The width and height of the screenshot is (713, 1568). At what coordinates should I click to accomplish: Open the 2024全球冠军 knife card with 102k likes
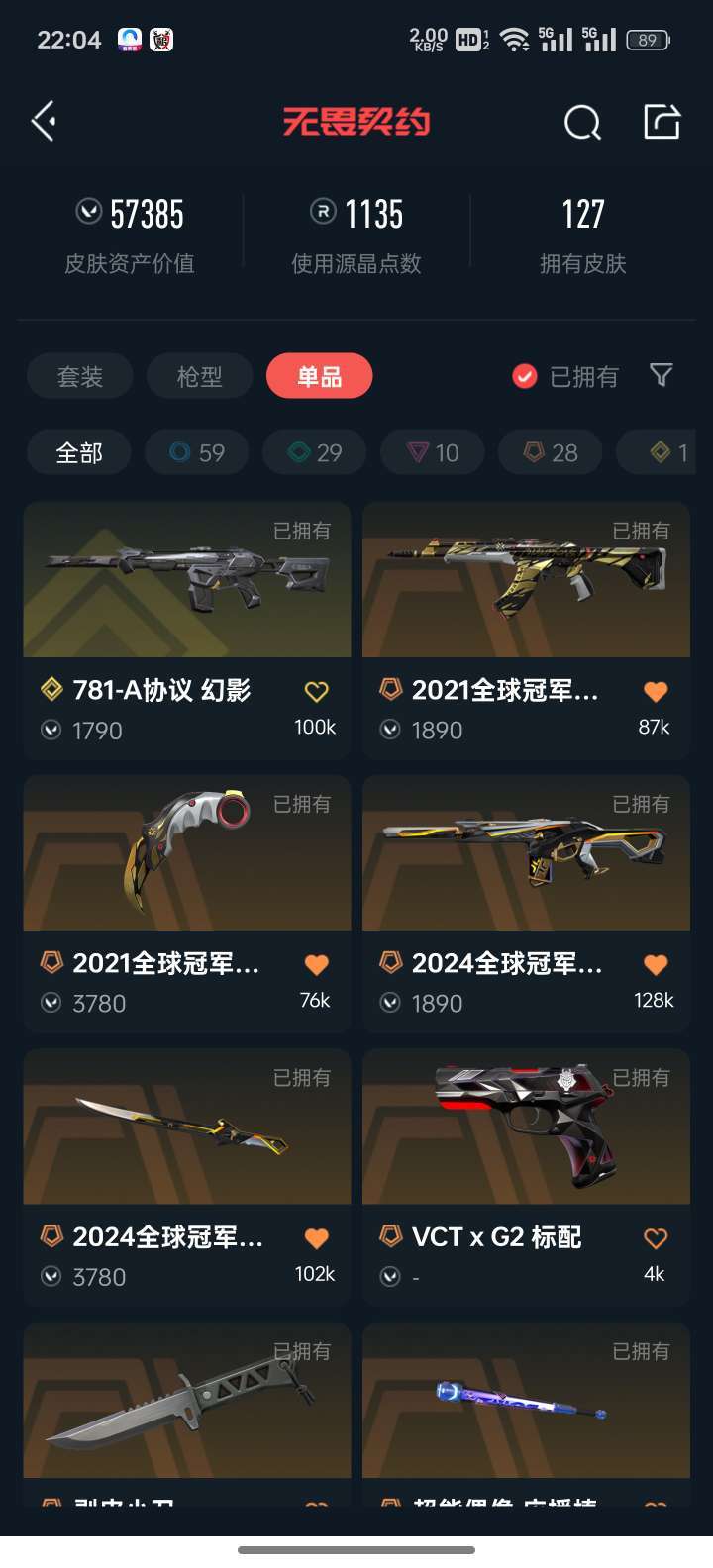point(187,1176)
